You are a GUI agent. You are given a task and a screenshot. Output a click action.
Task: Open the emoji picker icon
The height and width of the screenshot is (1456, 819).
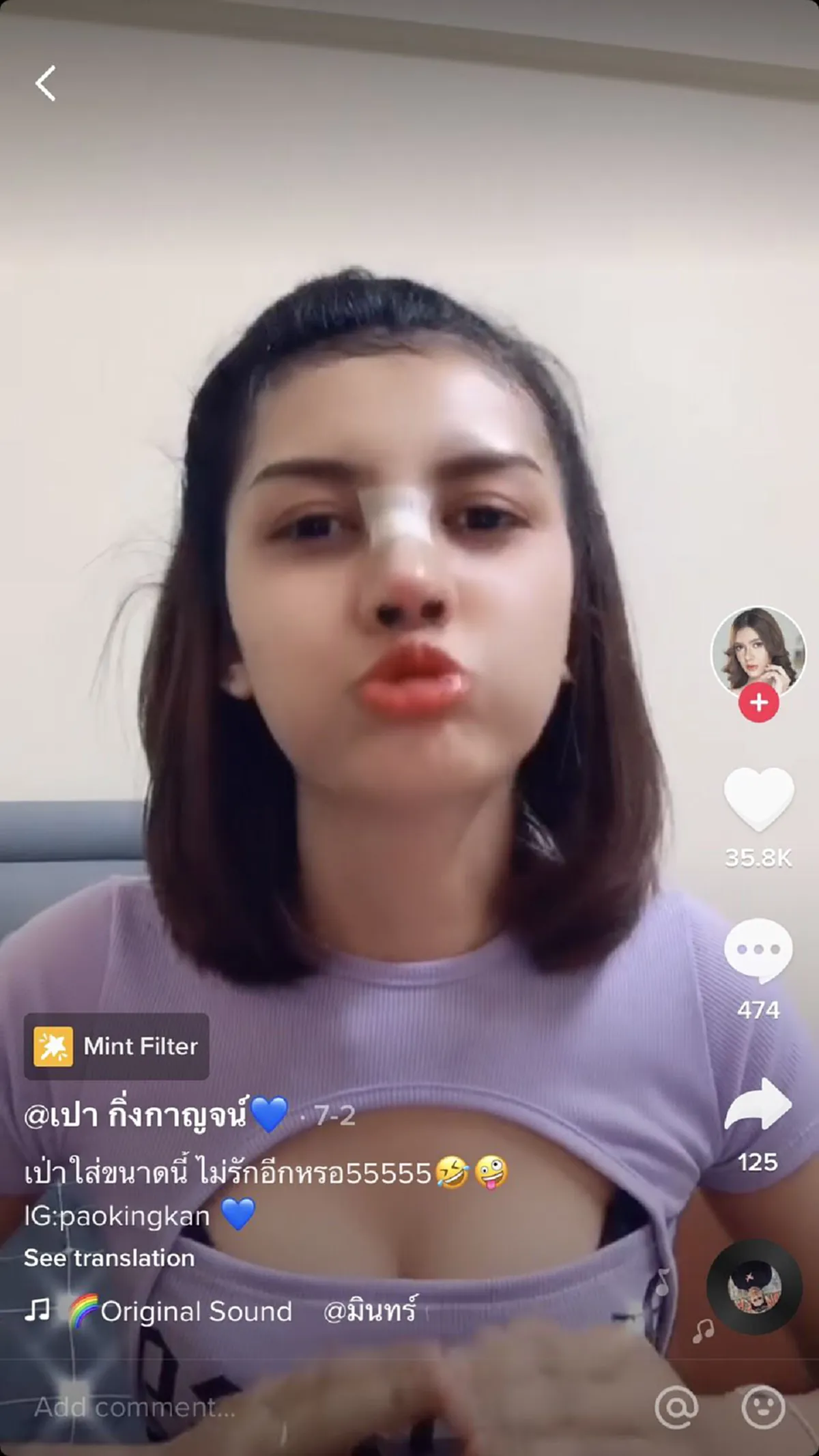pyautogui.click(x=762, y=1407)
